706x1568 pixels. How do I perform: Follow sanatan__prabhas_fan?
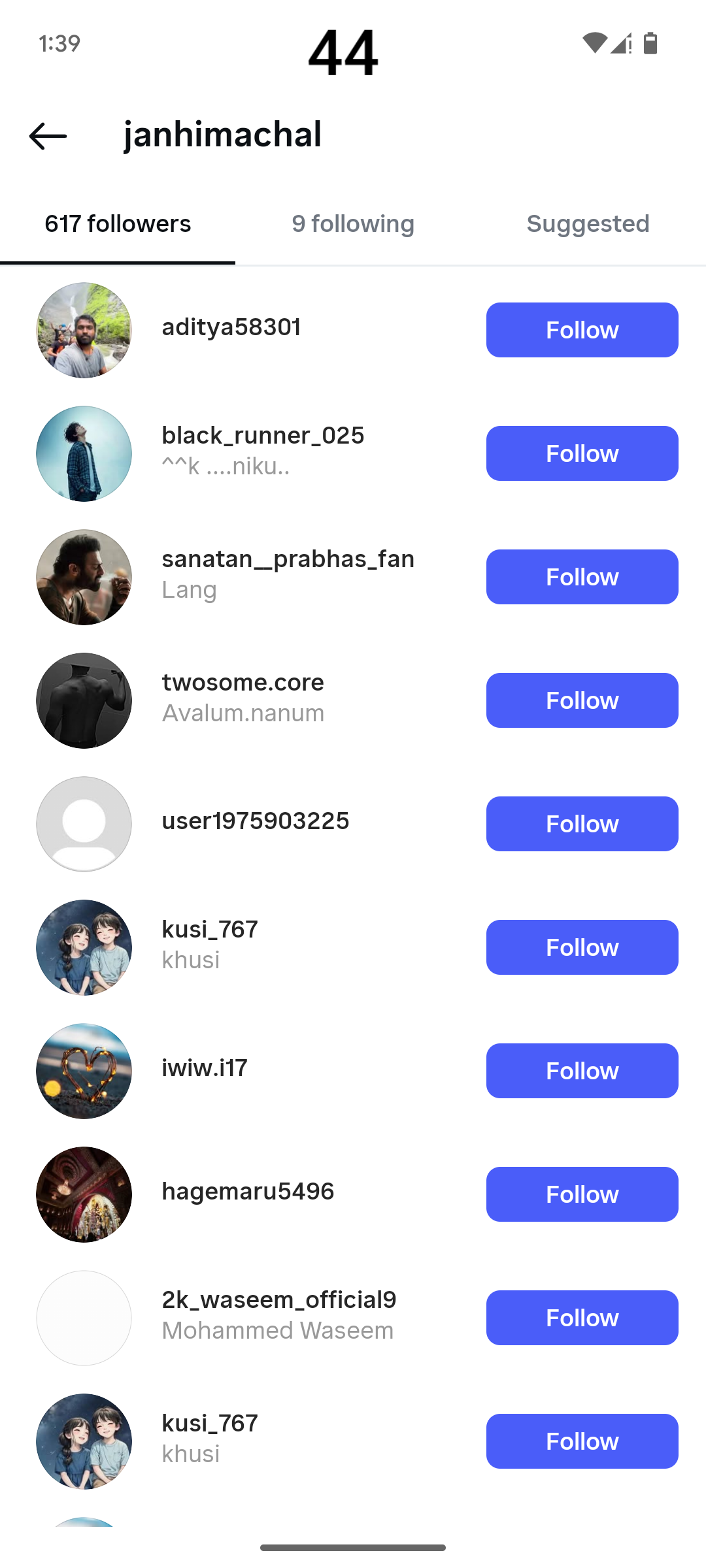582,577
